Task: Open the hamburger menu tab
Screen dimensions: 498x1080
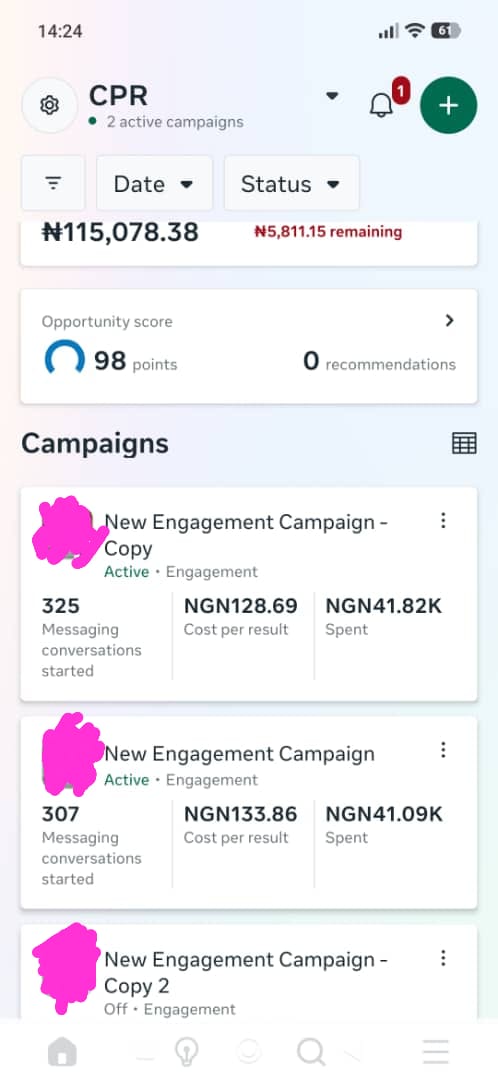Action: pos(435,1052)
